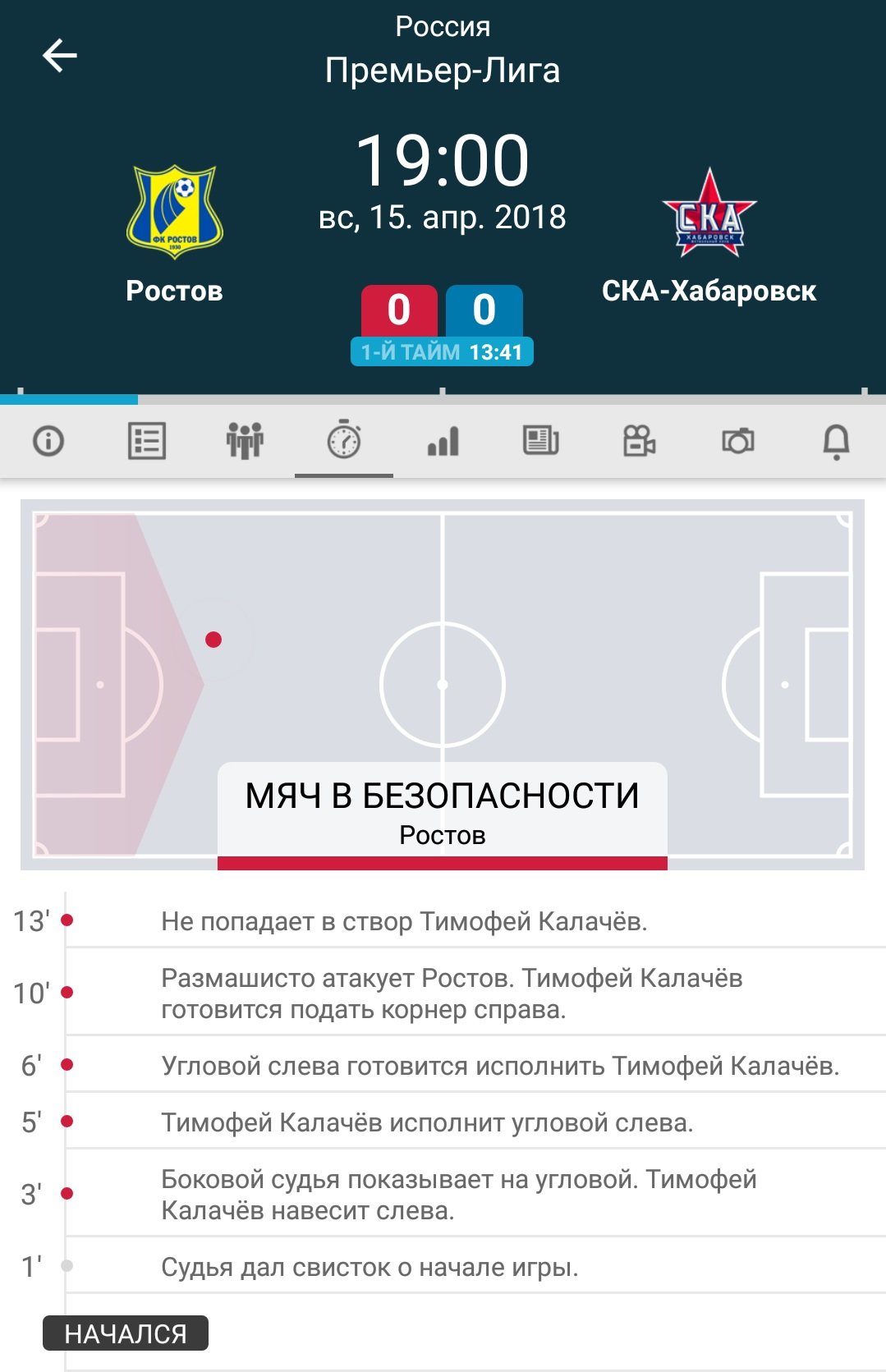Screen dimensions: 886x1372
Task: Open the notifications bell tab
Action: point(836,441)
